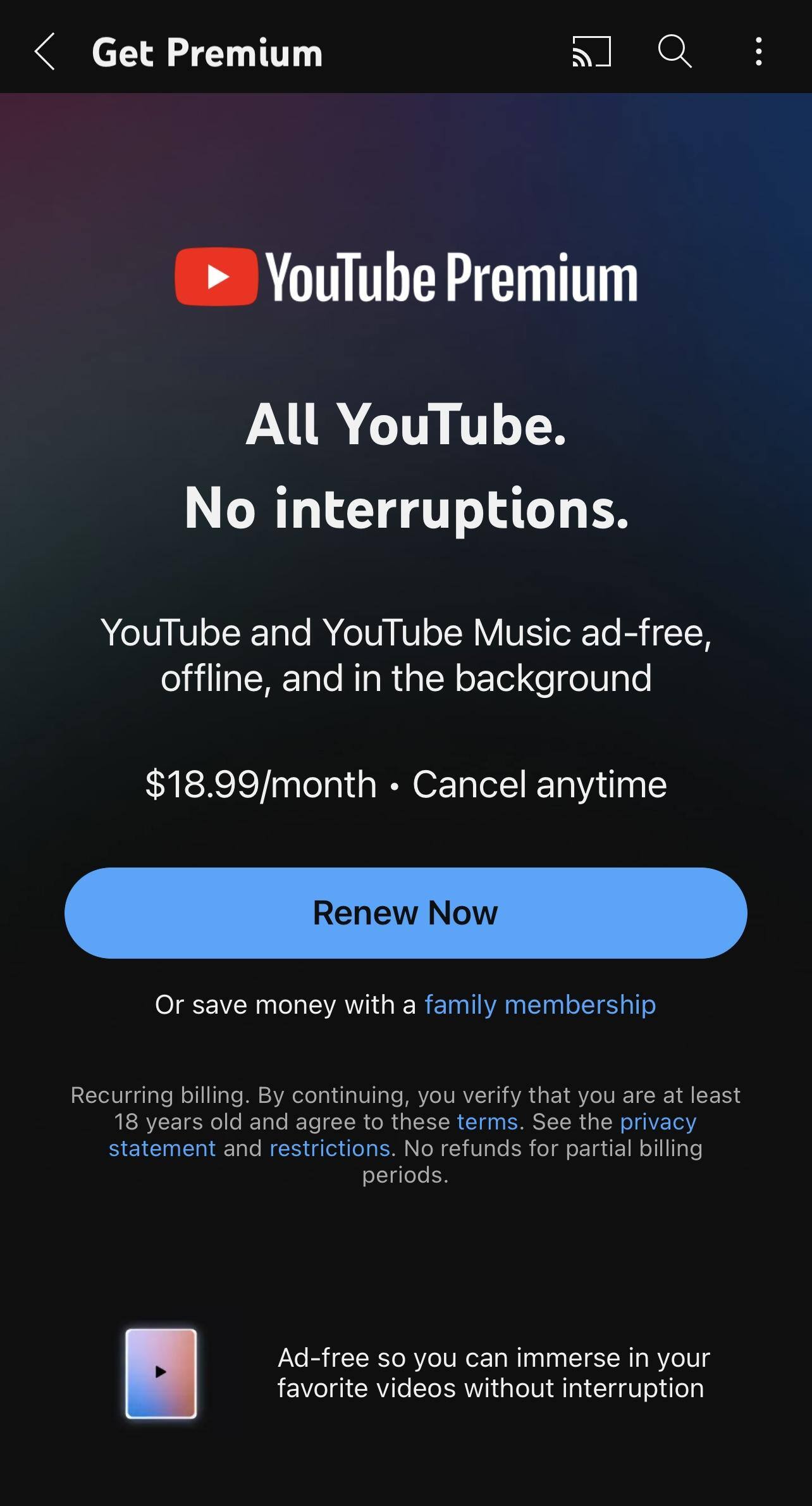View the terms link
Viewport: 812px width, 1506px height.
click(x=487, y=1122)
